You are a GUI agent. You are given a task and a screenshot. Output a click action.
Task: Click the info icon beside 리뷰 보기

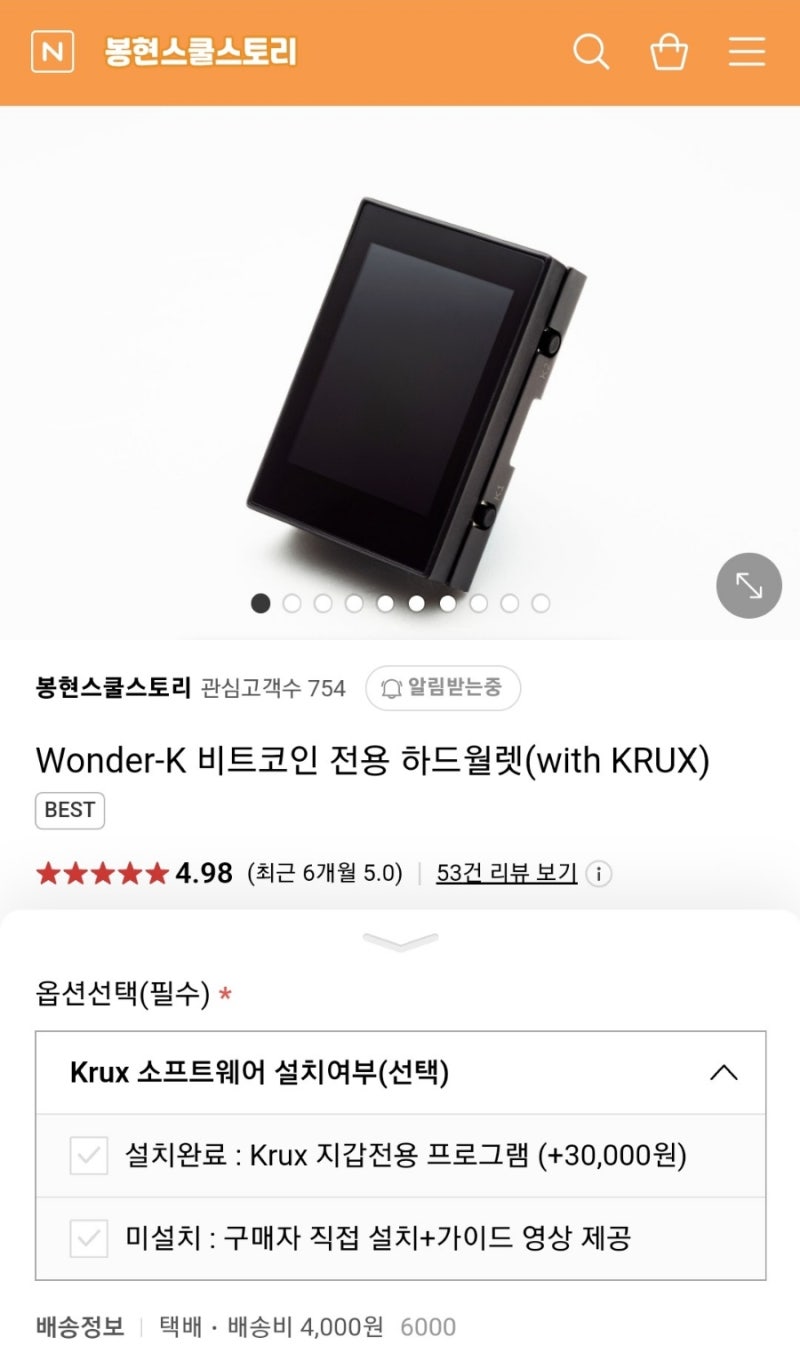coord(597,872)
